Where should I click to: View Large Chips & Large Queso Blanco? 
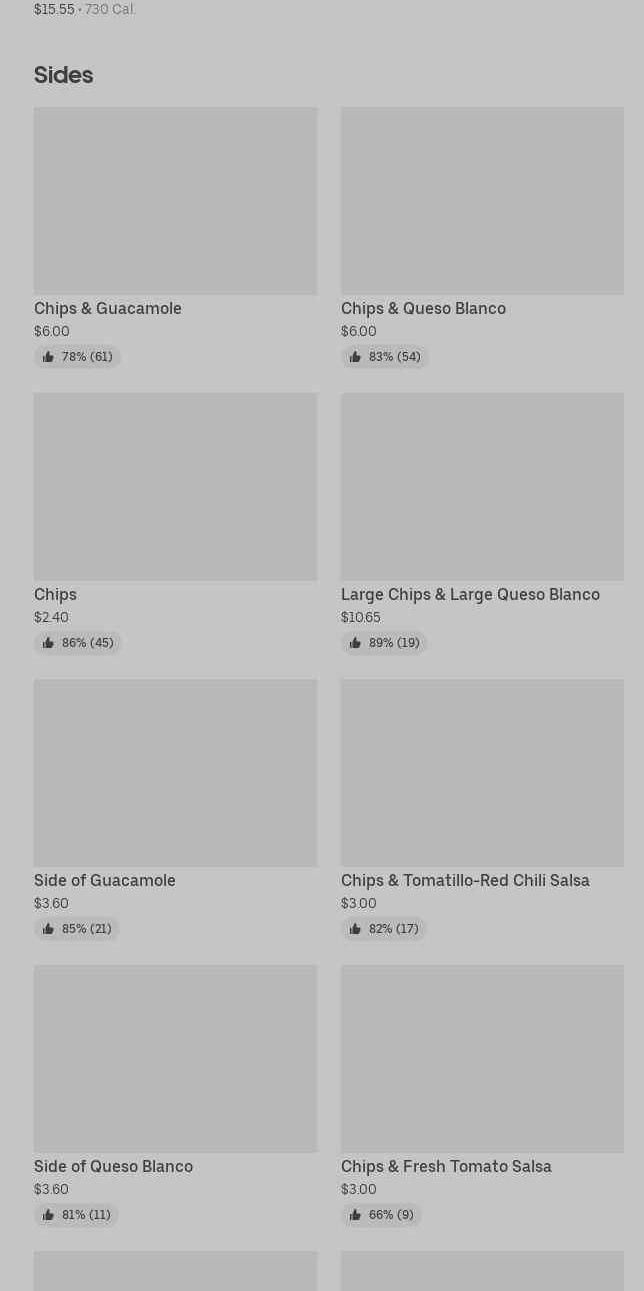pyautogui.click(x=482, y=524)
